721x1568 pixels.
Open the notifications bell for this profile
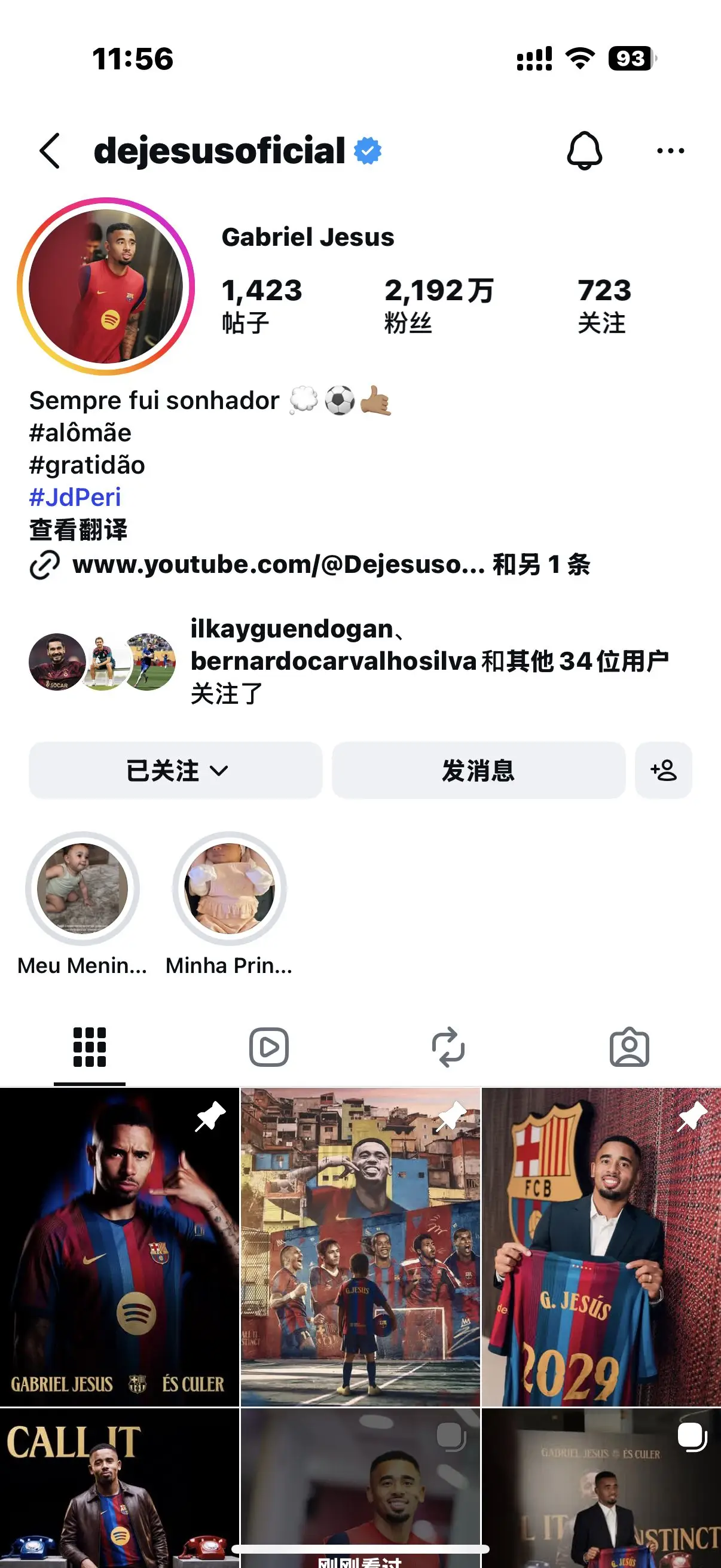pos(584,150)
